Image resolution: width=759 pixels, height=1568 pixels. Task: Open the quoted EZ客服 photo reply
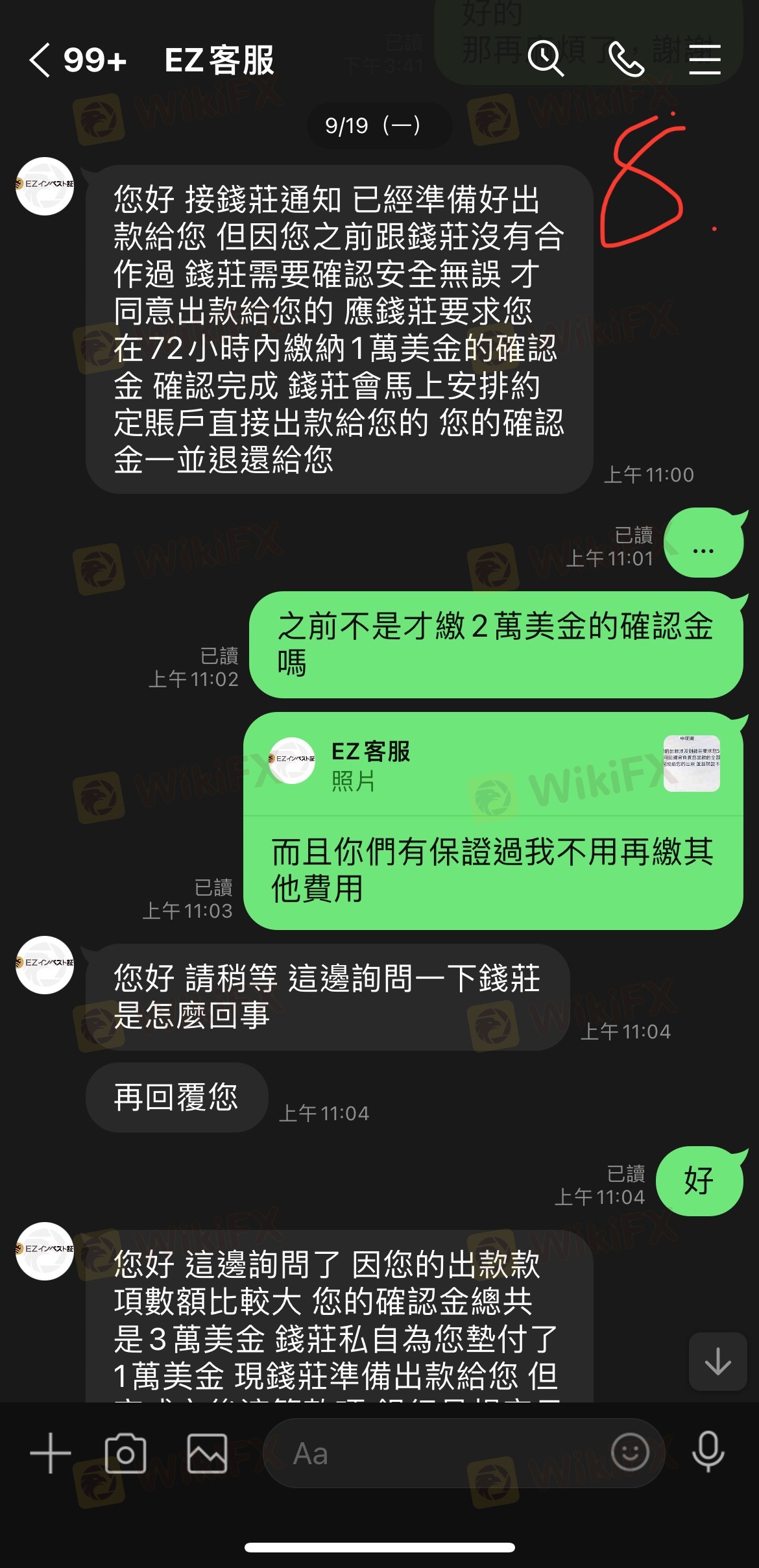(x=493, y=765)
